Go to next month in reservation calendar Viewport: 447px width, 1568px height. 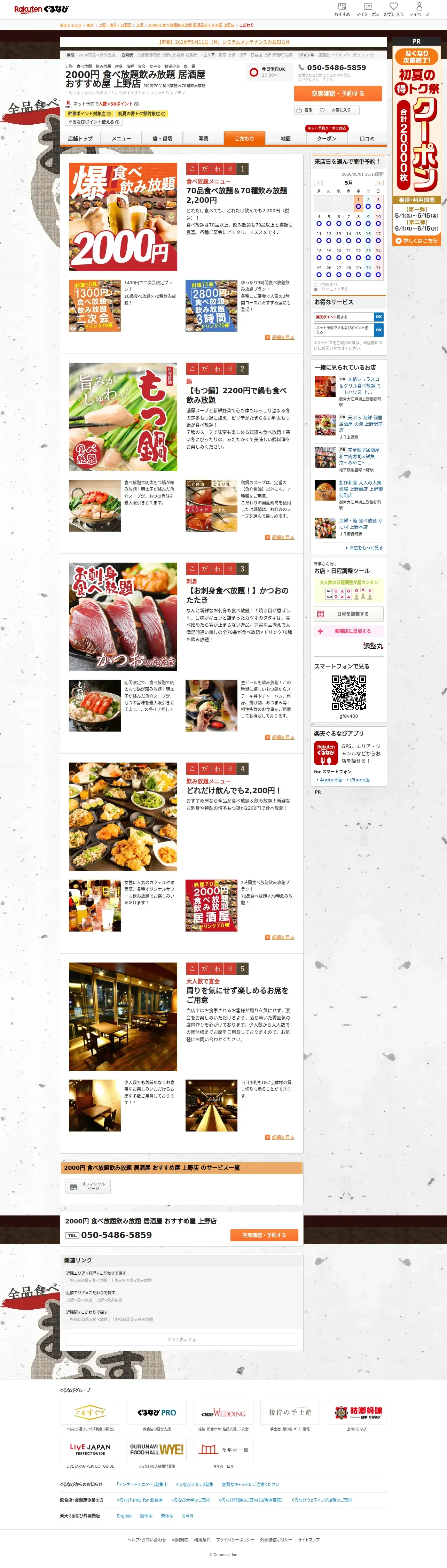(379, 183)
